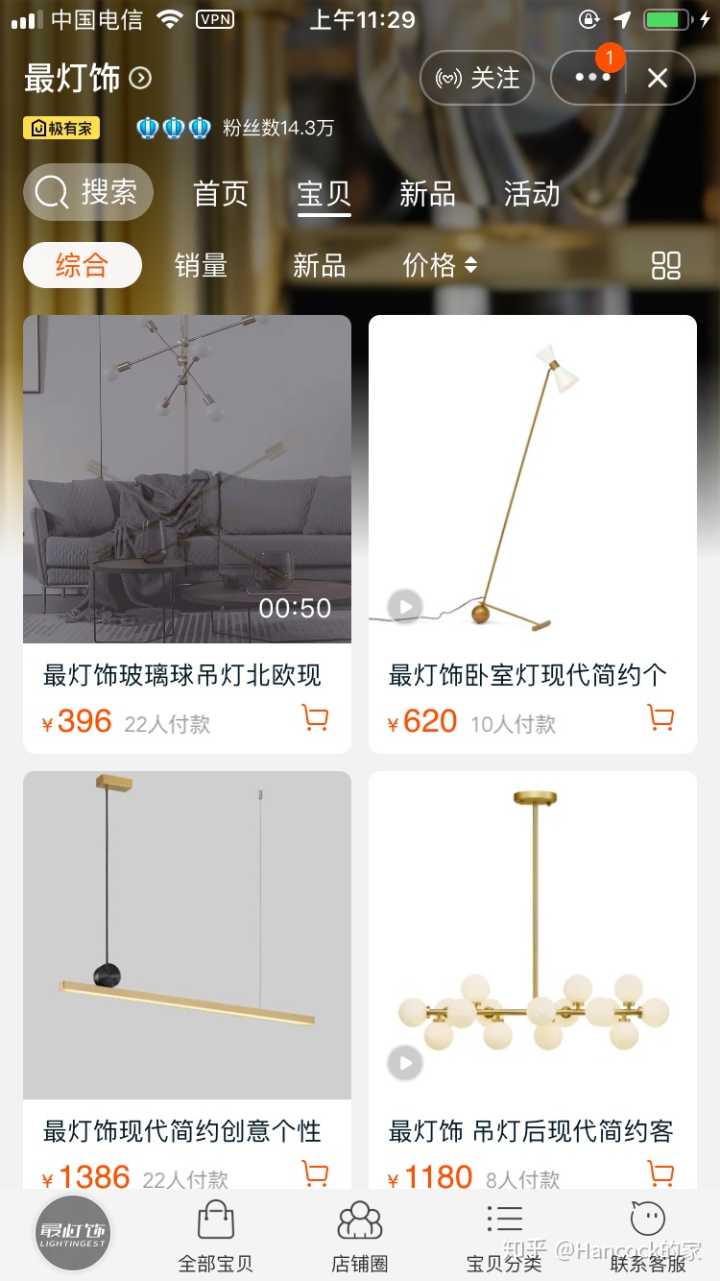This screenshot has height=1281, width=720.
Task: Select the 综合 sorting chip
Action: tap(82, 265)
